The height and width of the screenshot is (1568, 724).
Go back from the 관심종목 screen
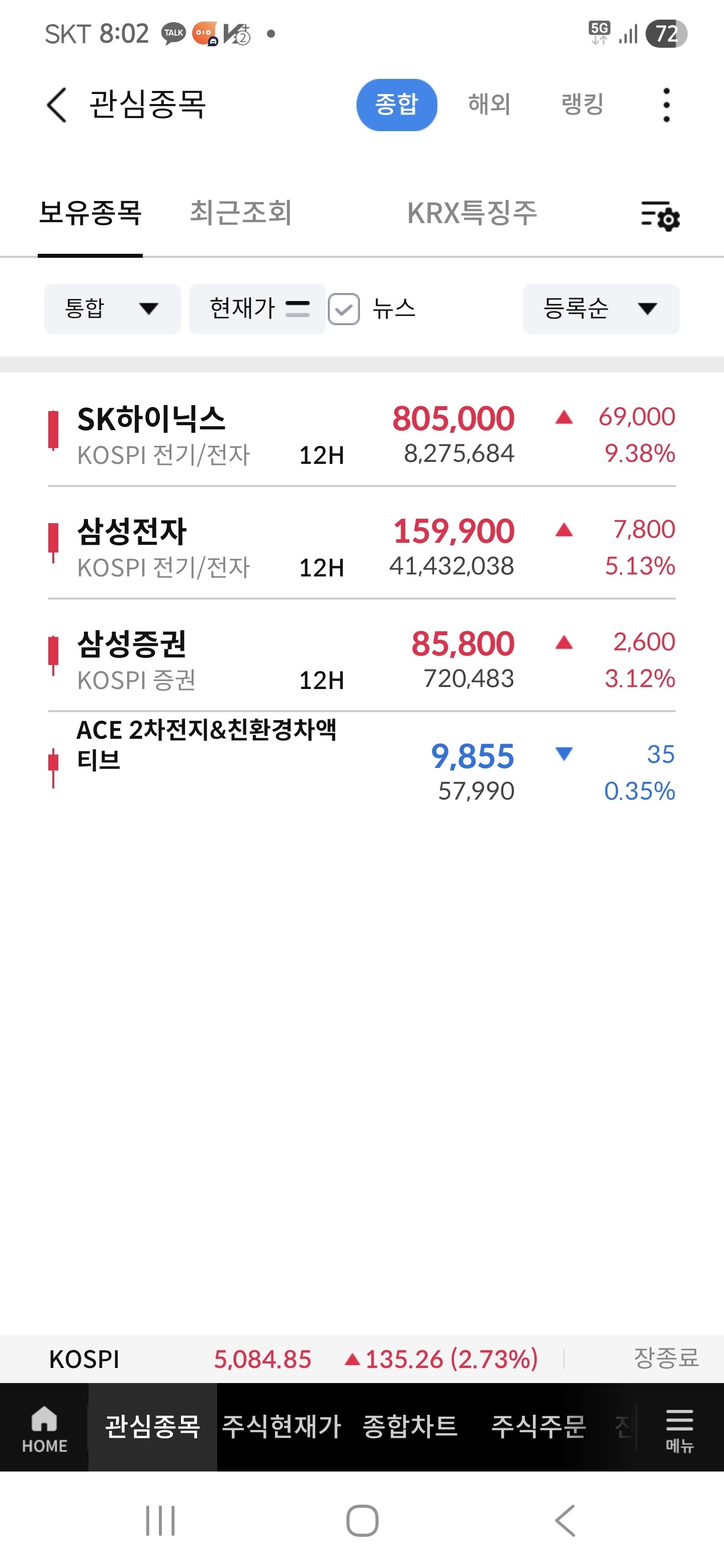click(57, 105)
